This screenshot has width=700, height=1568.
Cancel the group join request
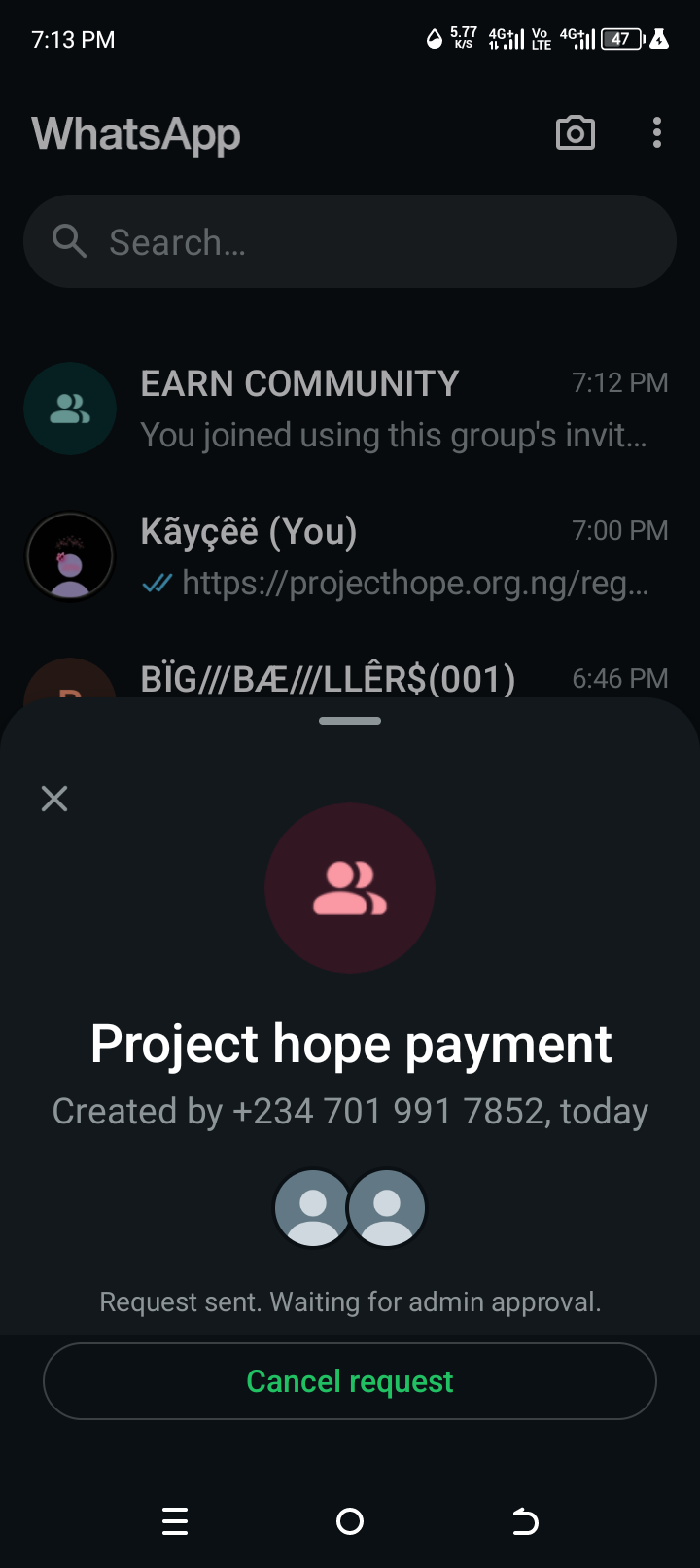click(350, 1381)
